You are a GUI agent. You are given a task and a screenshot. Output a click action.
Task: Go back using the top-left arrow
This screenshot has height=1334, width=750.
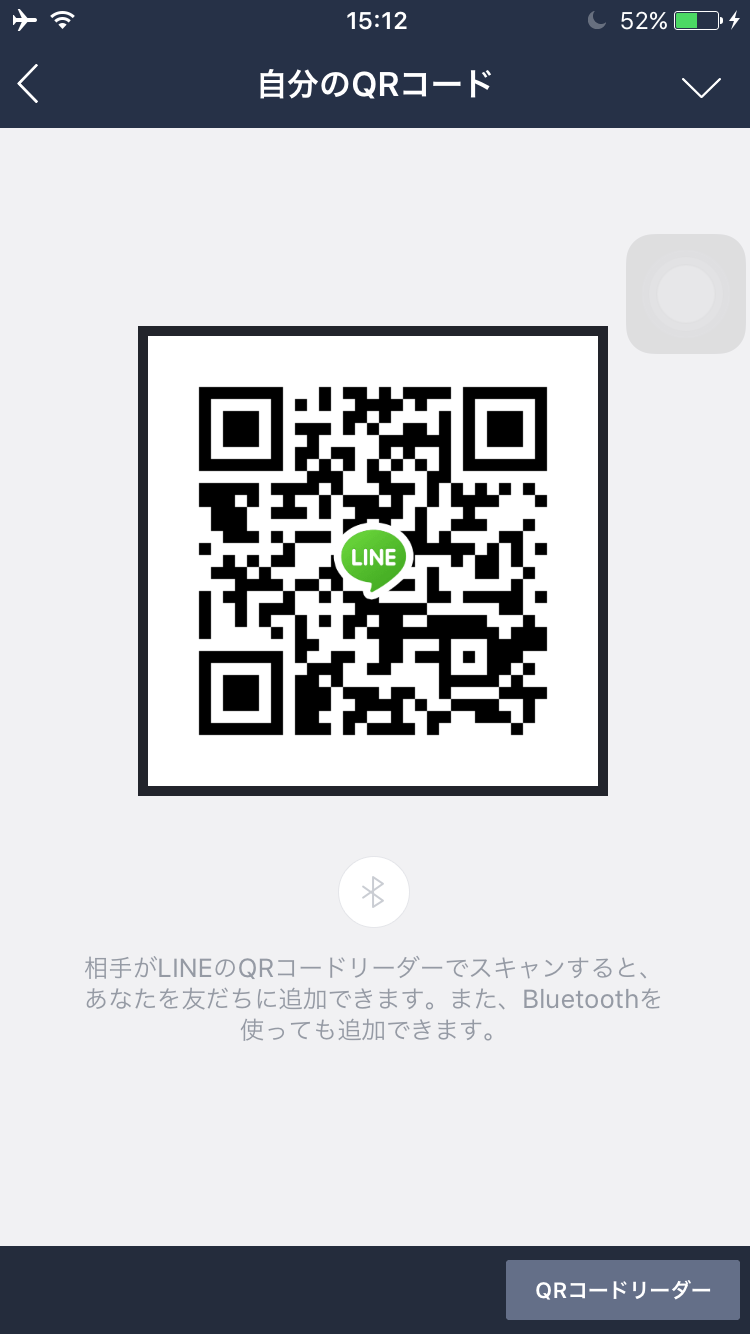tap(28, 85)
